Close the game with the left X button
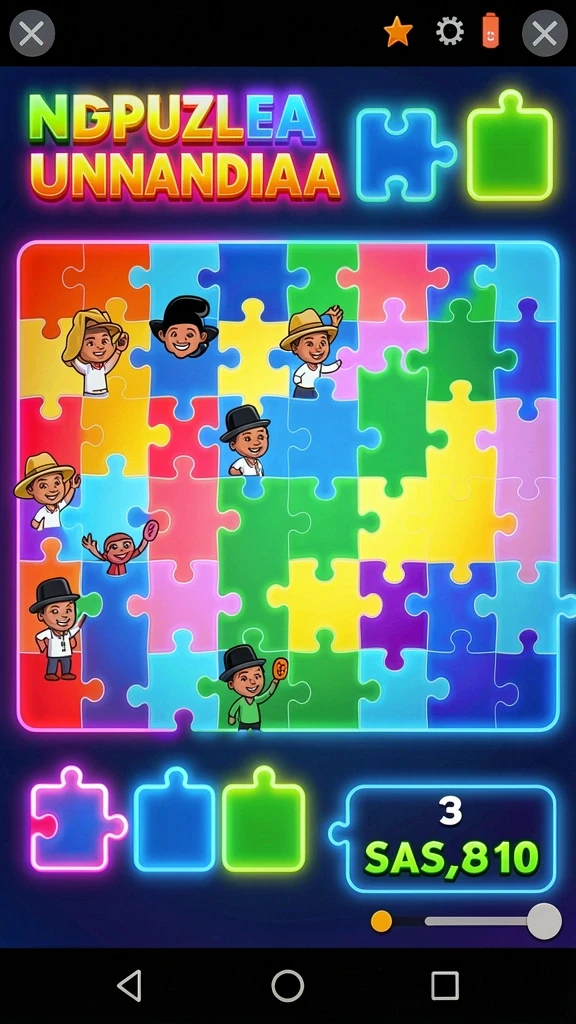 (31, 33)
